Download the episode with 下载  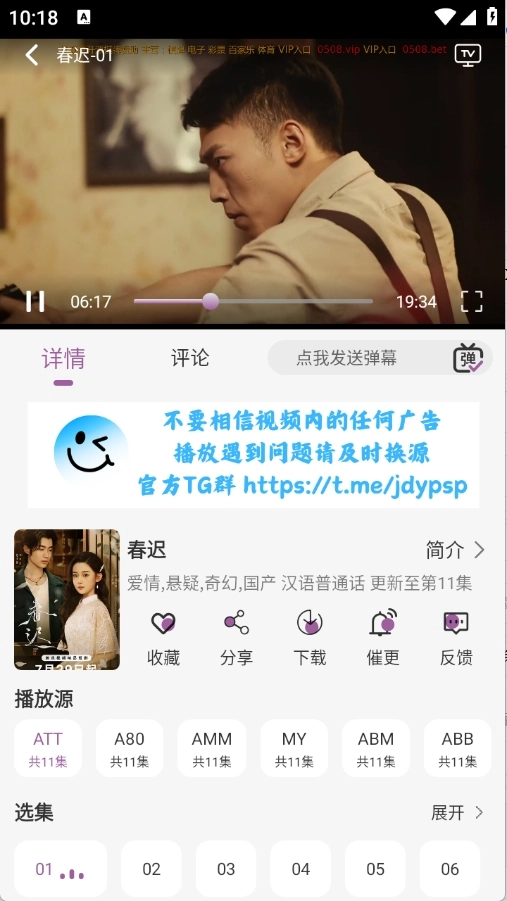point(310,638)
